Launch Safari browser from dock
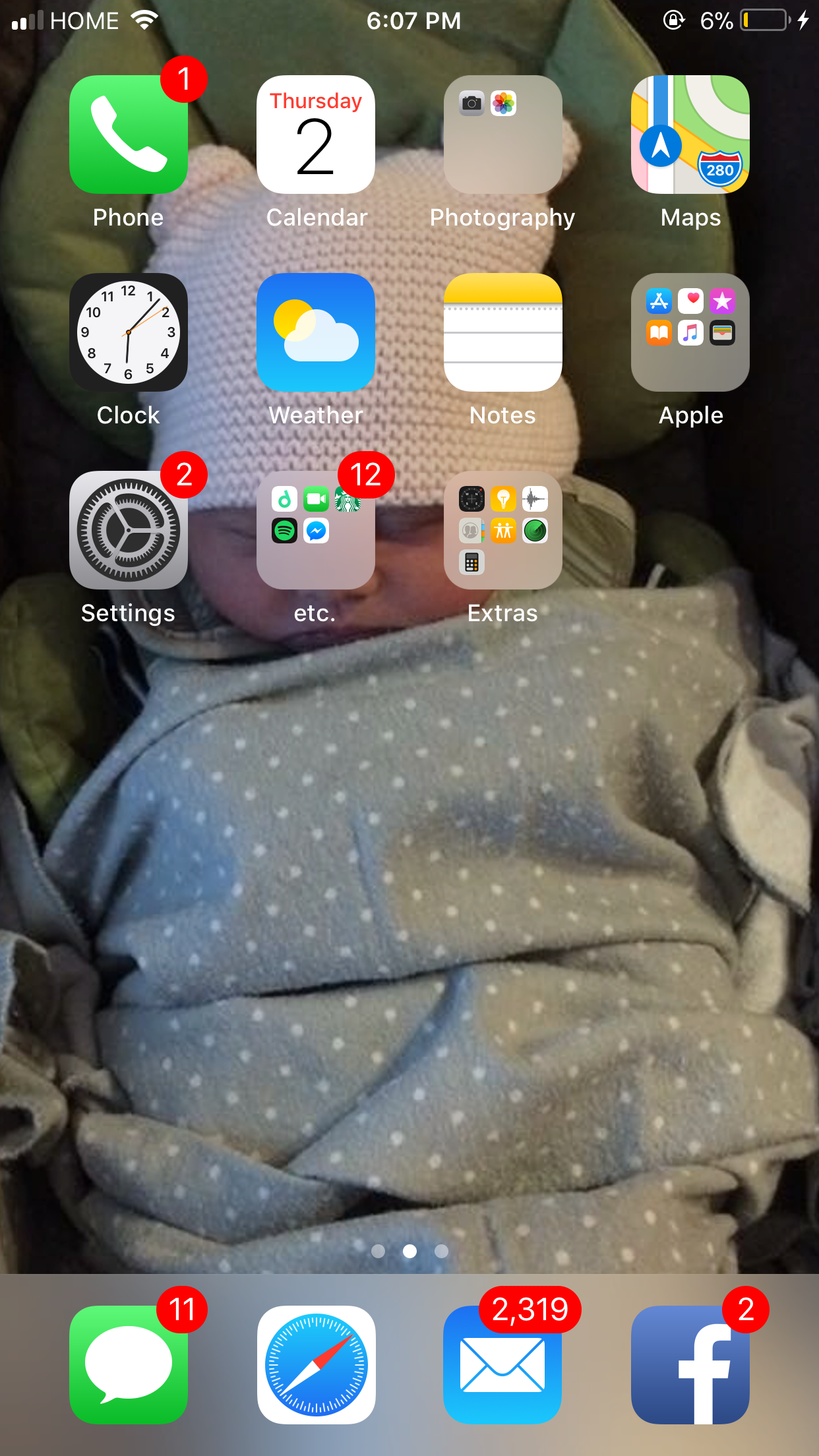Viewport: 819px width, 1456px height. (316, 1365)
